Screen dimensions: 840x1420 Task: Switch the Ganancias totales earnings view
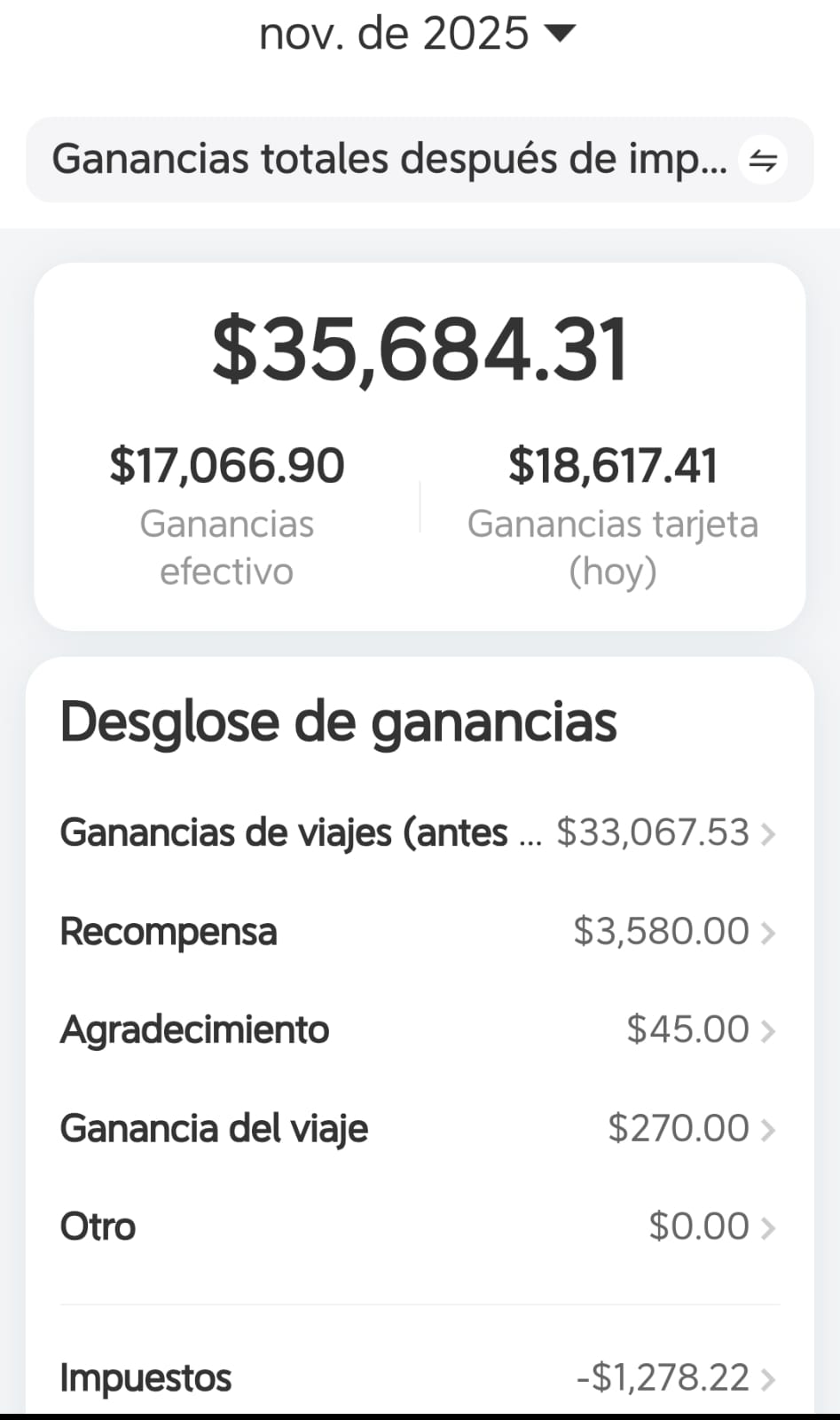click(762, 161)
